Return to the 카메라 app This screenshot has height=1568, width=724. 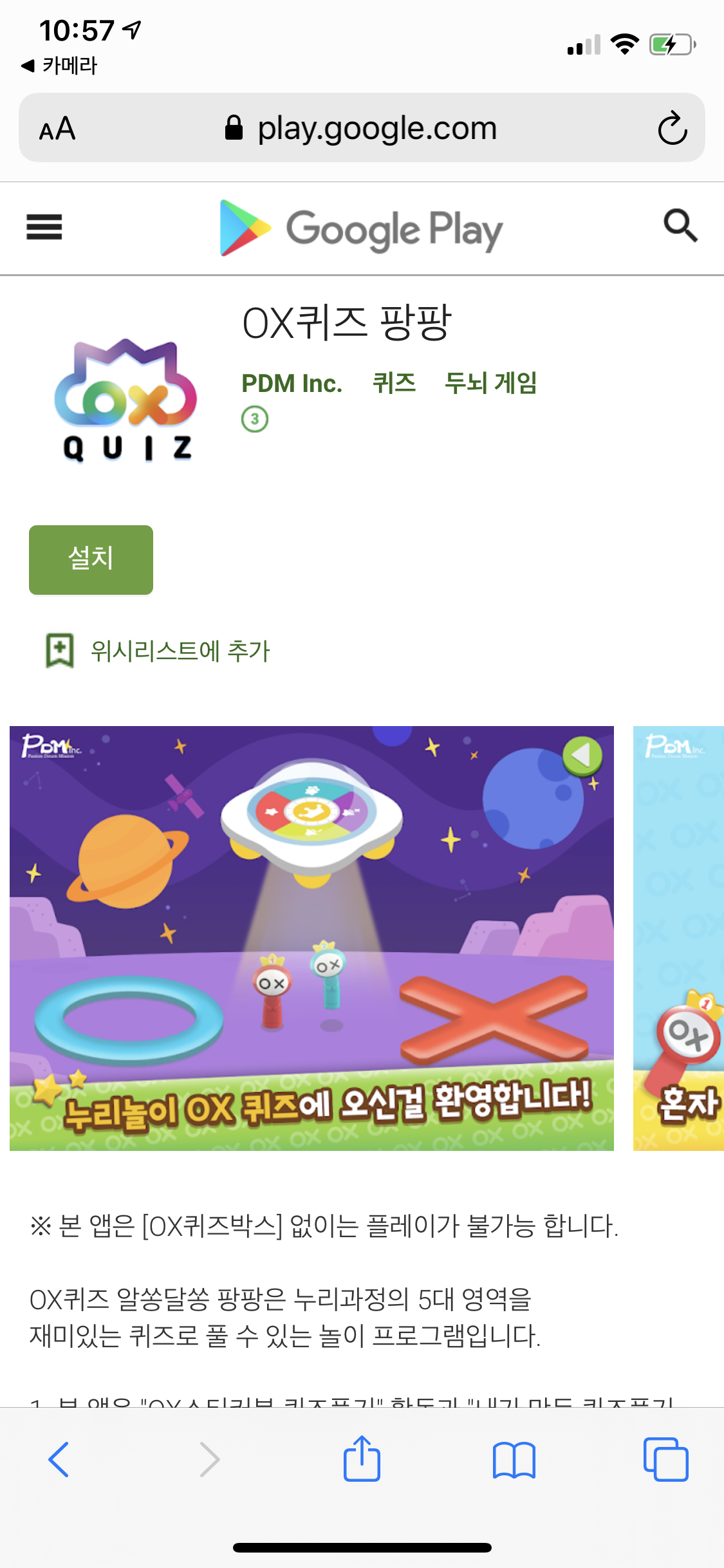pos(59,66)
